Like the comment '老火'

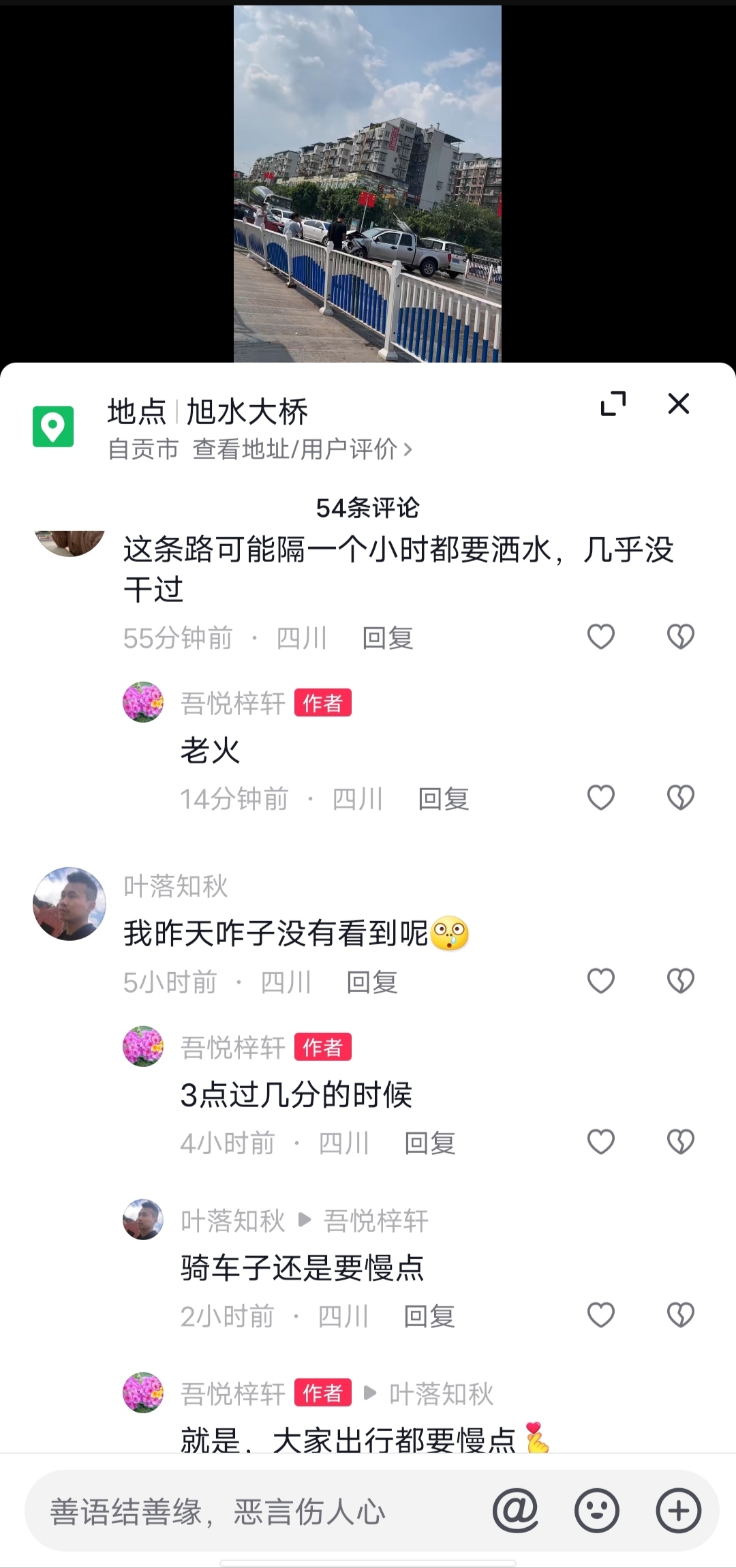(600, 798)
